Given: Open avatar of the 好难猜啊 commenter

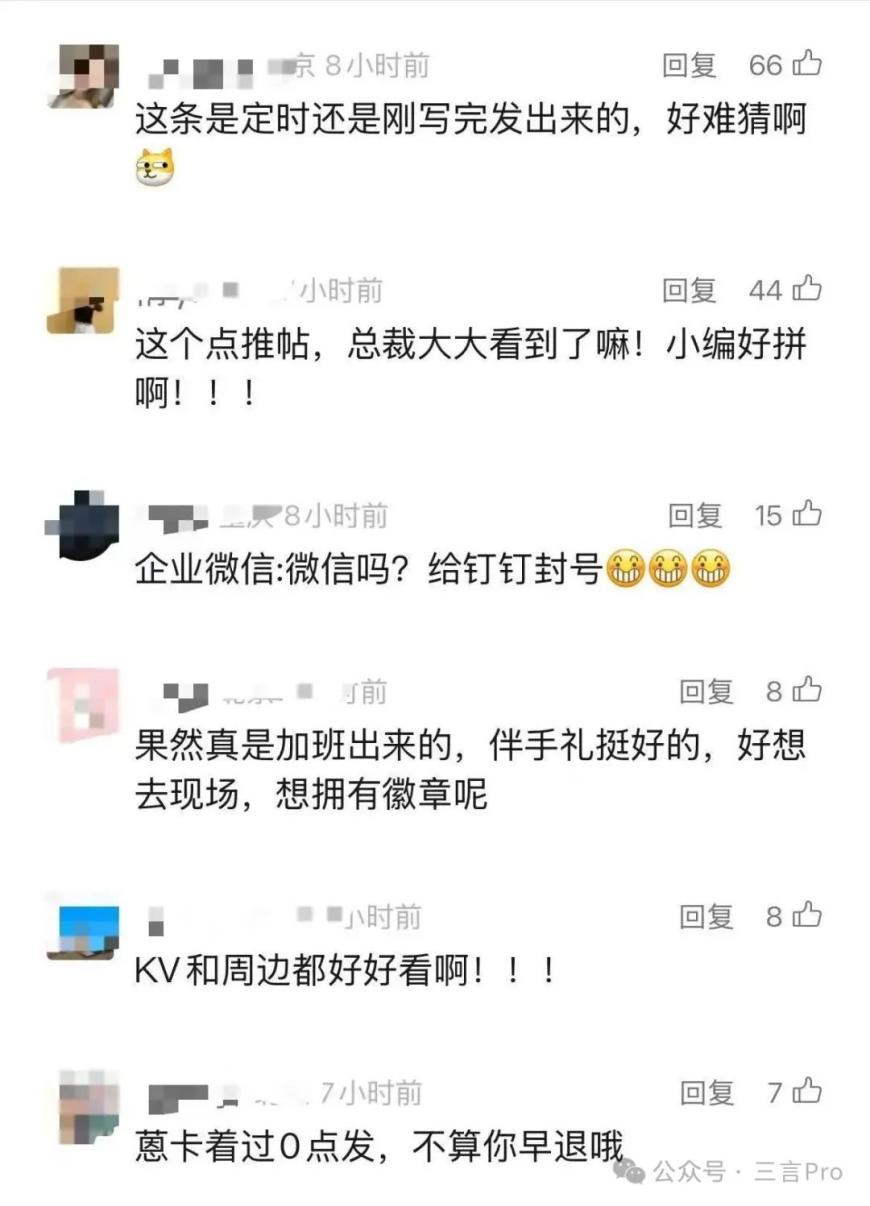Looking at the screenshot, I should (x=83, y=76).
